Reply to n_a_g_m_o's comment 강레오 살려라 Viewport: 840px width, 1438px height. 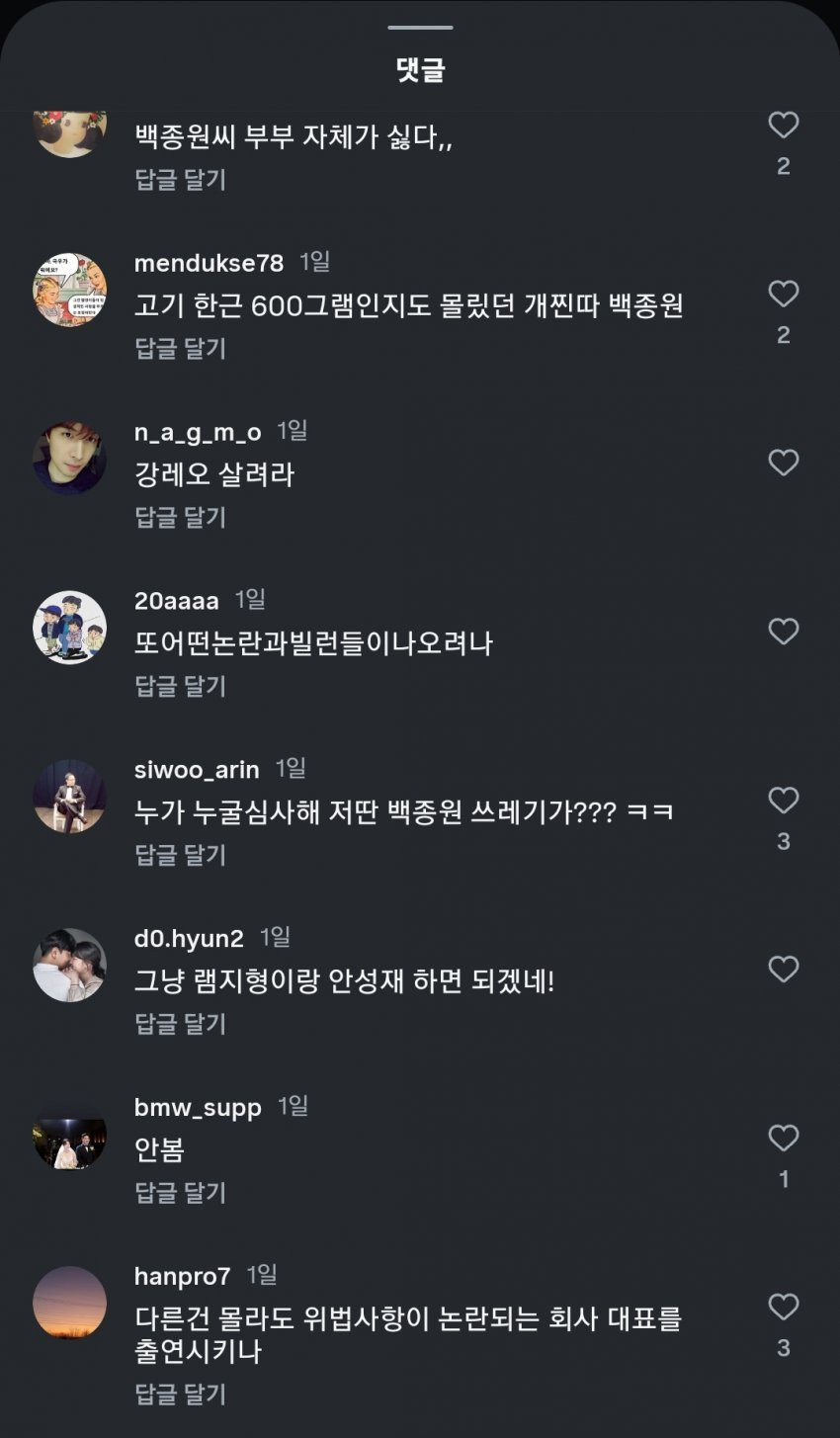point(180,517)
